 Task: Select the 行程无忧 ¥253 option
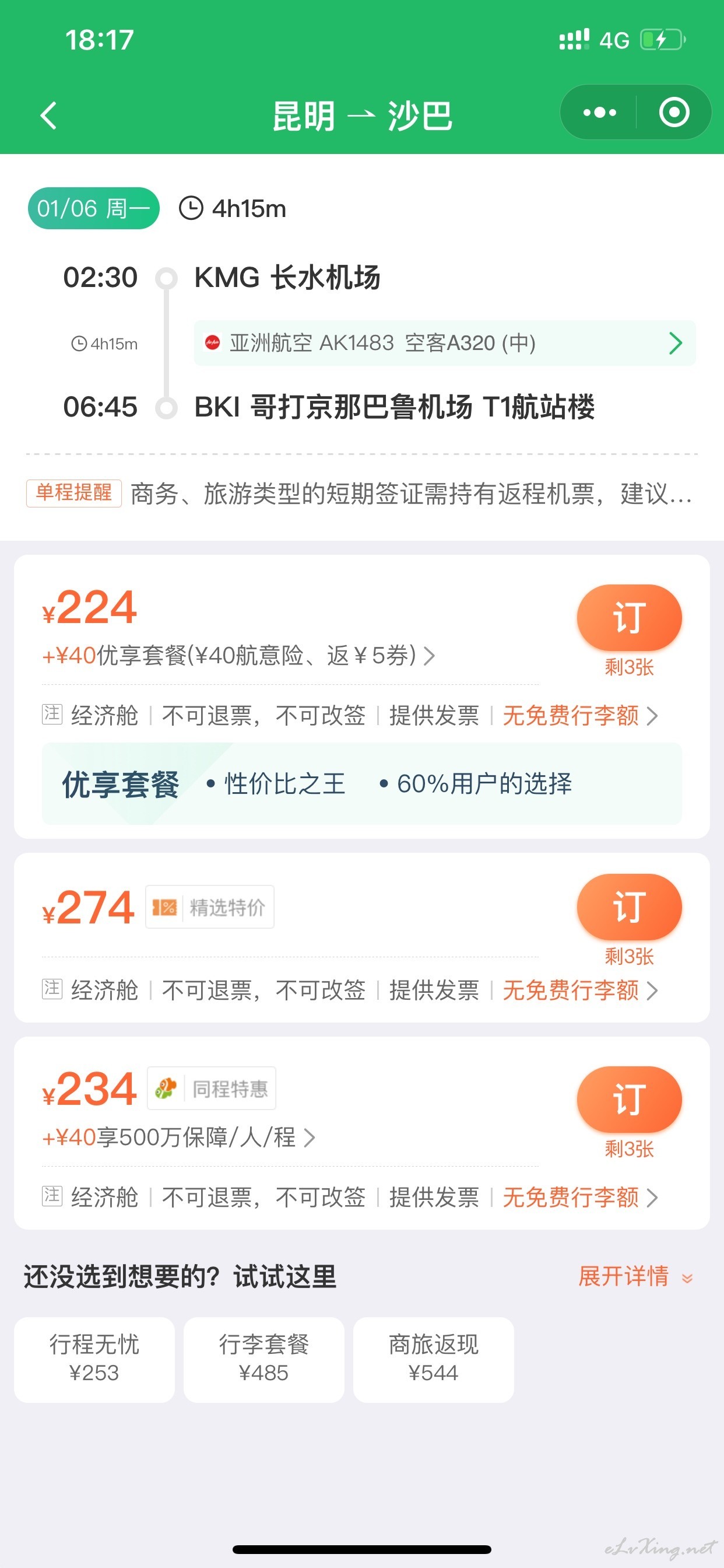tap(94, 1360)
